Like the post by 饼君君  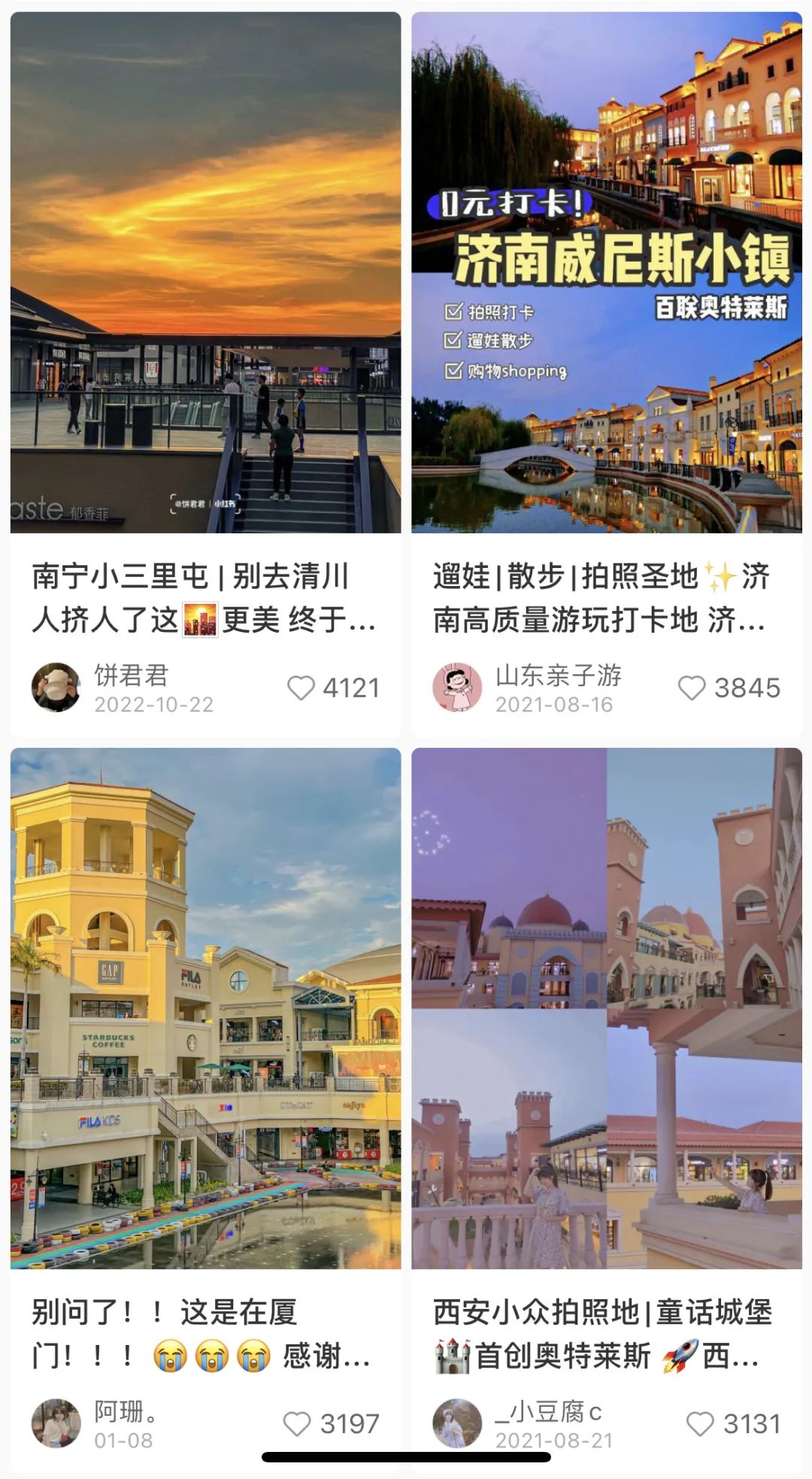[x=301, y=688]
